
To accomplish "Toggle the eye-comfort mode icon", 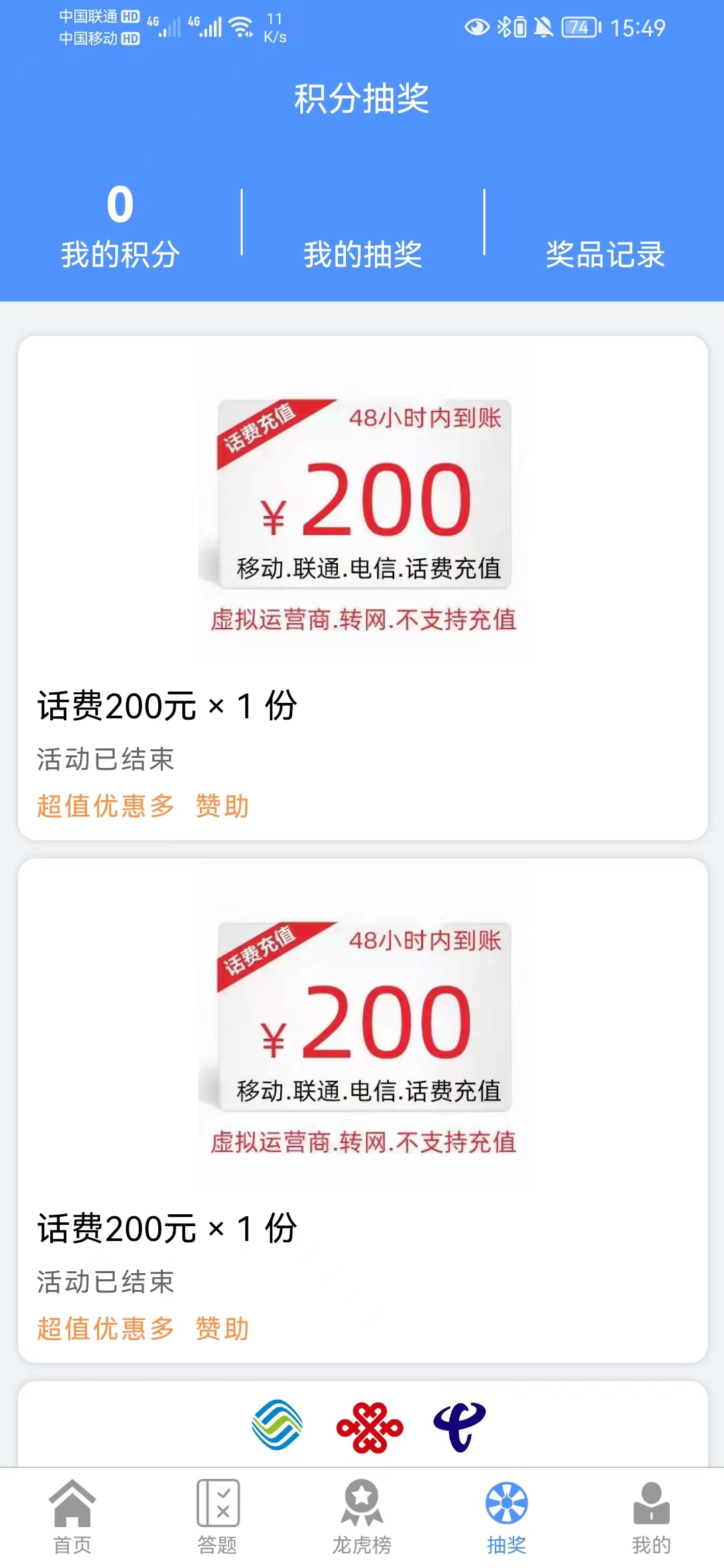I will click(477, 25).
